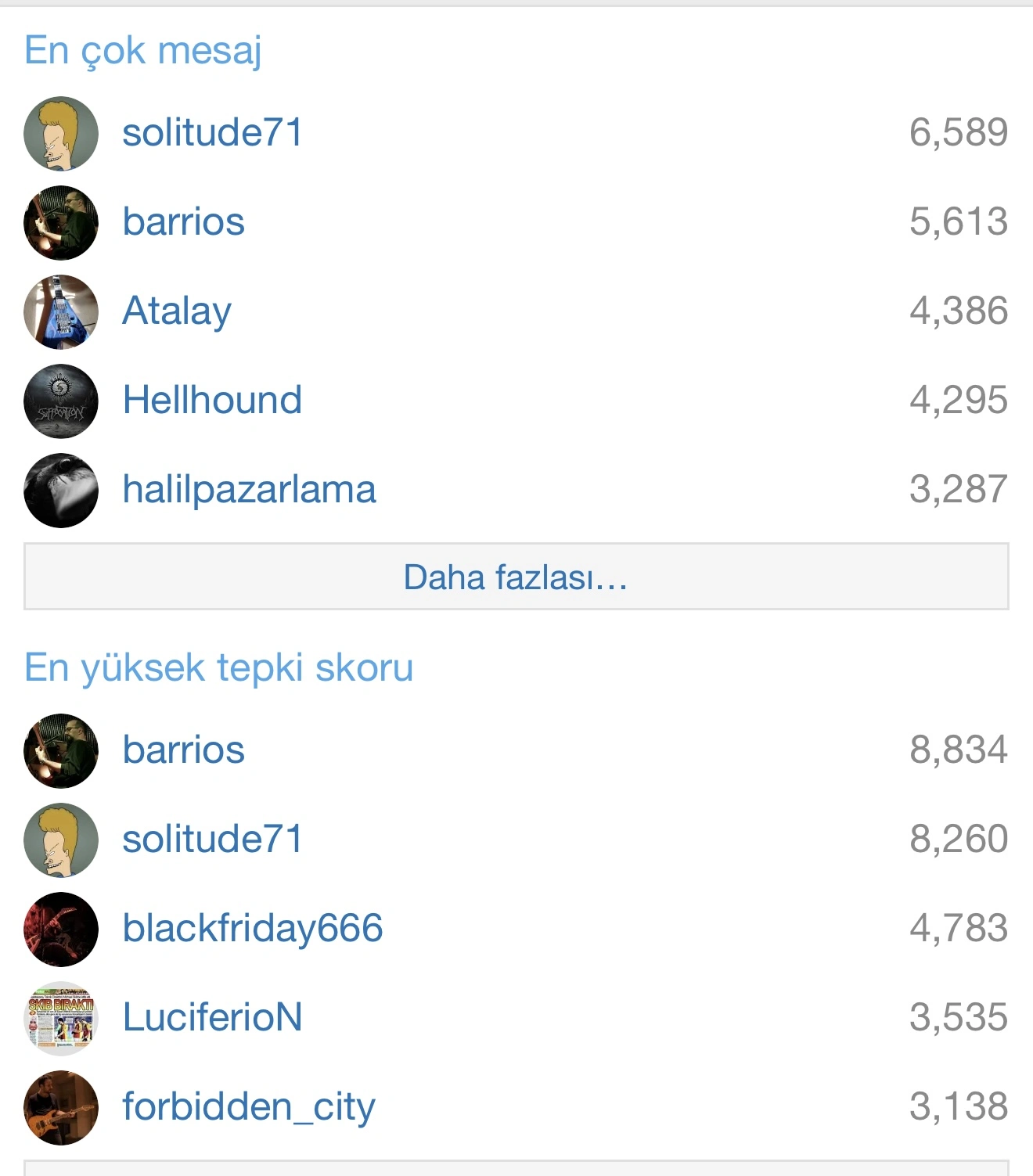
Task: Tap Hellhound's avatar picture
Action: tap(61, 401)
